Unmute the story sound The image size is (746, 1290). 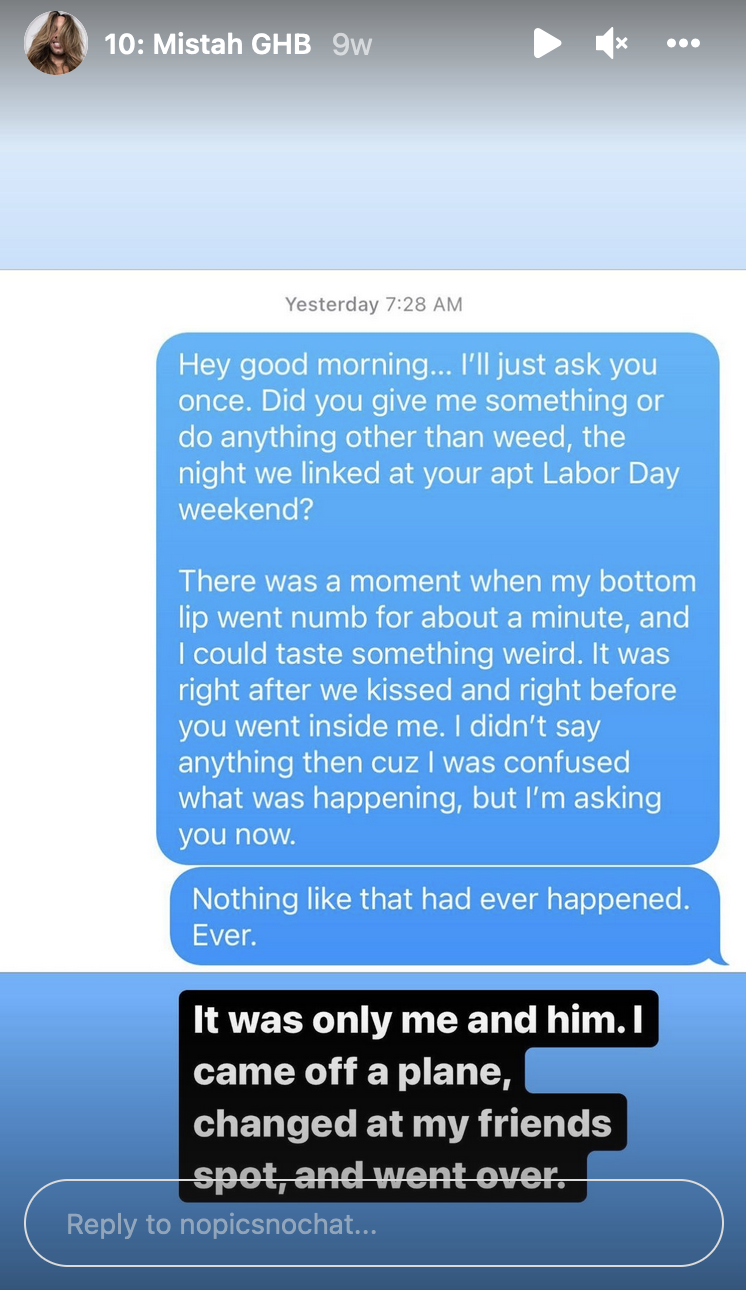pos(611,43)
